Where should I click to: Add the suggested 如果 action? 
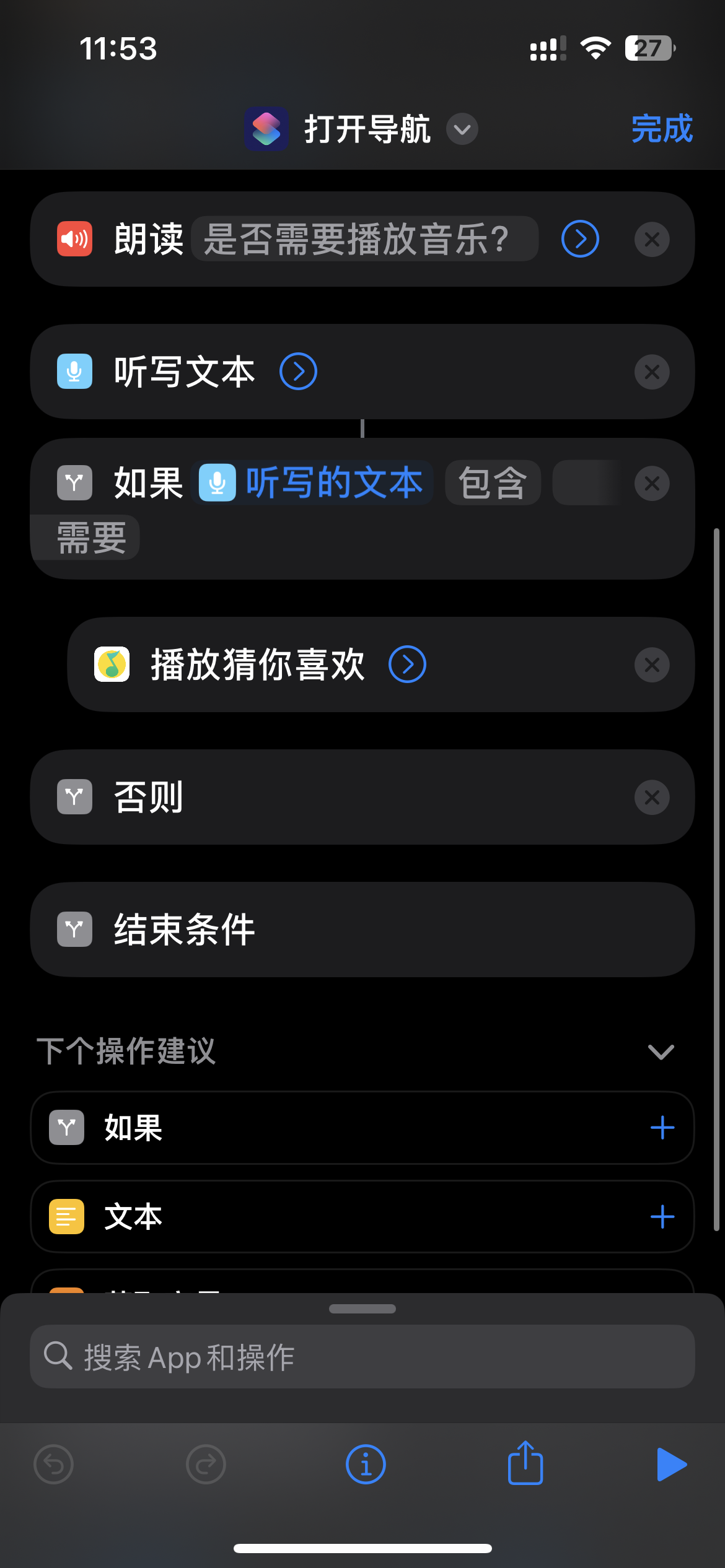pyautogui.click(x=662, y=1128)
